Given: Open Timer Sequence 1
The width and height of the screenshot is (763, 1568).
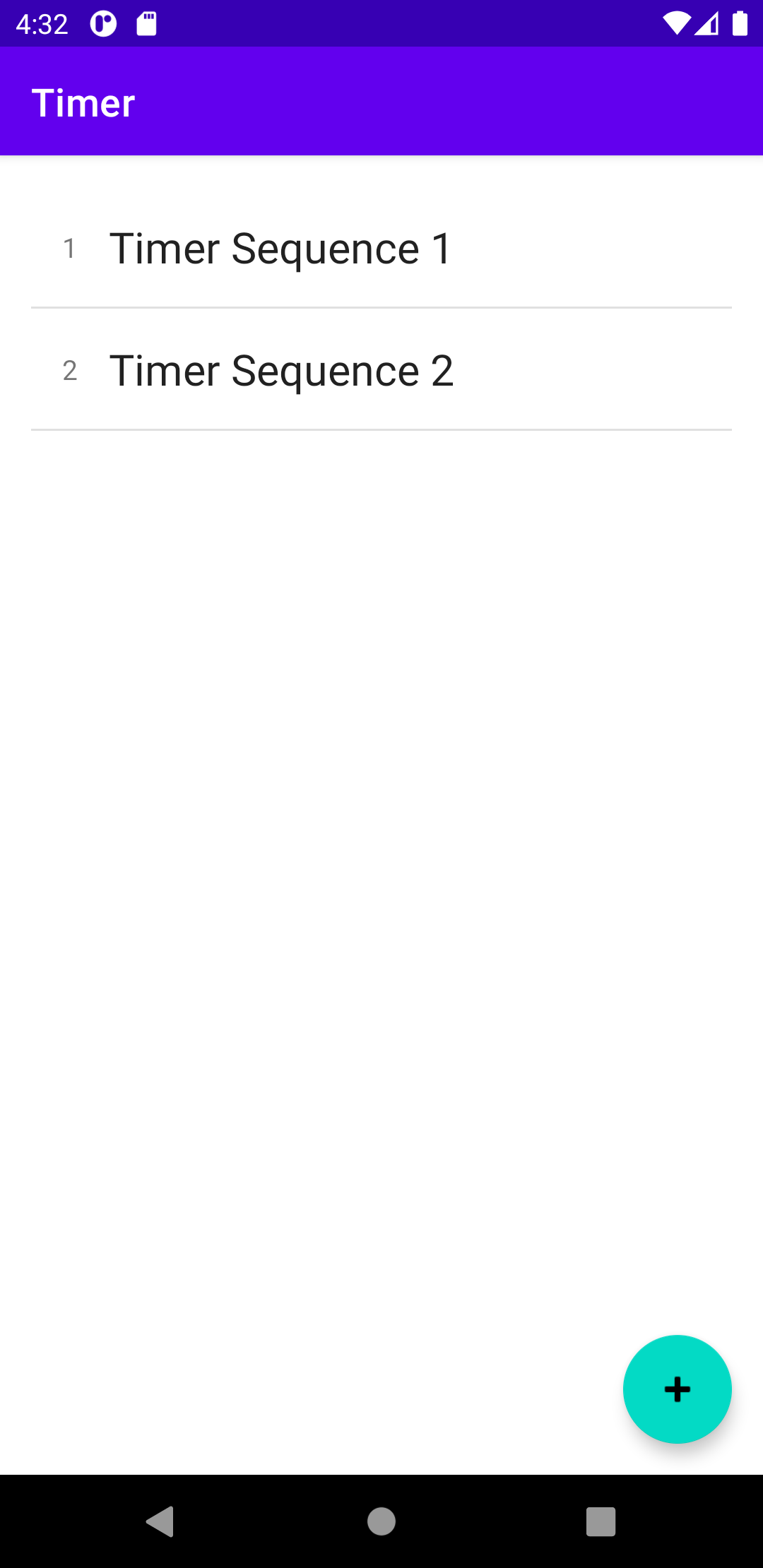Looking at the screenshot, I should click(381, 248).
